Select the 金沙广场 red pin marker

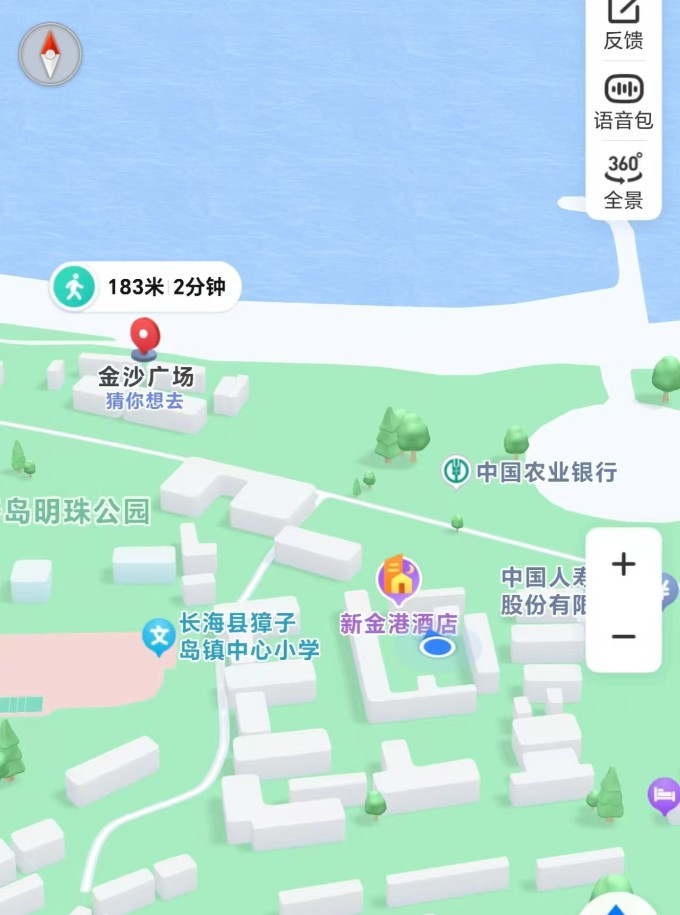click(146, 338)
